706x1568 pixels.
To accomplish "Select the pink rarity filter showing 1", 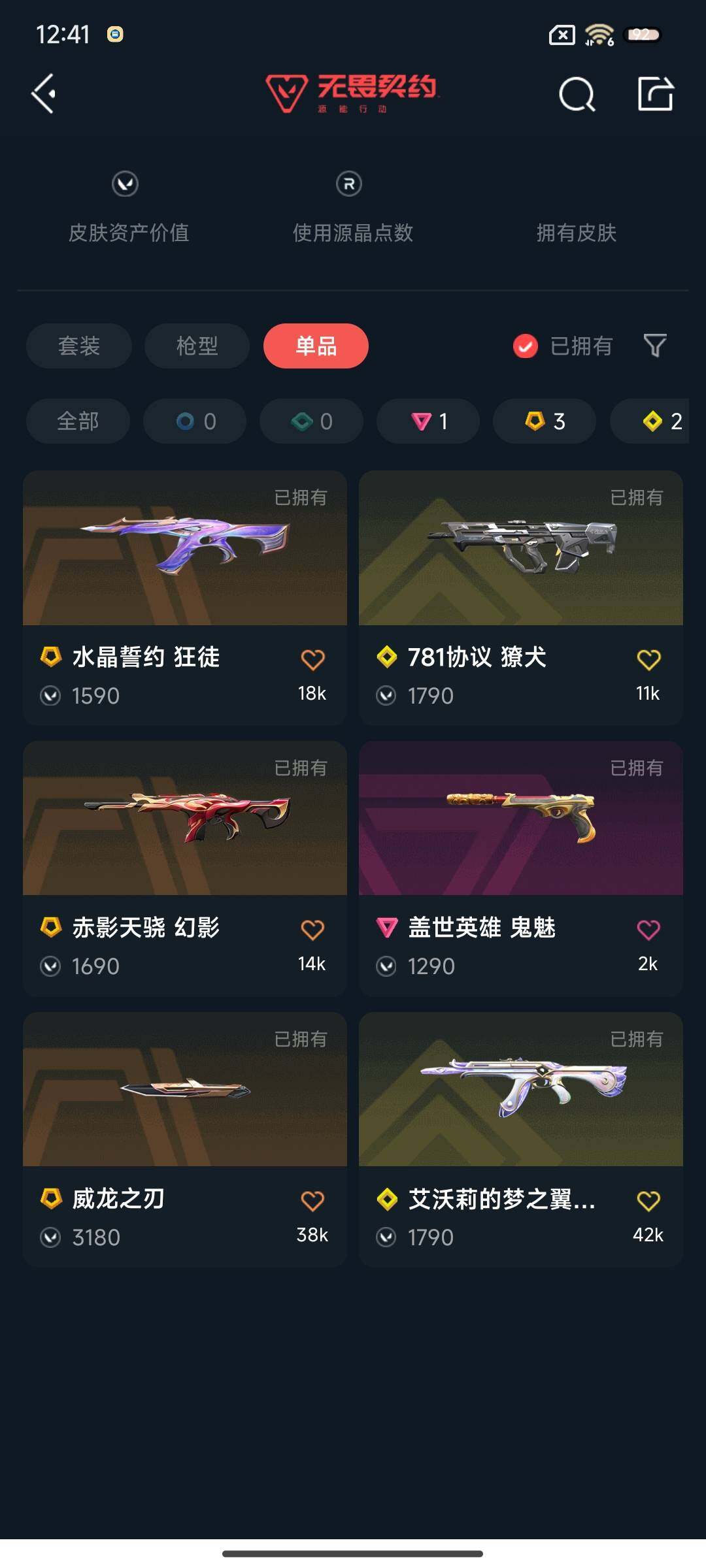I will click(428, 421).
